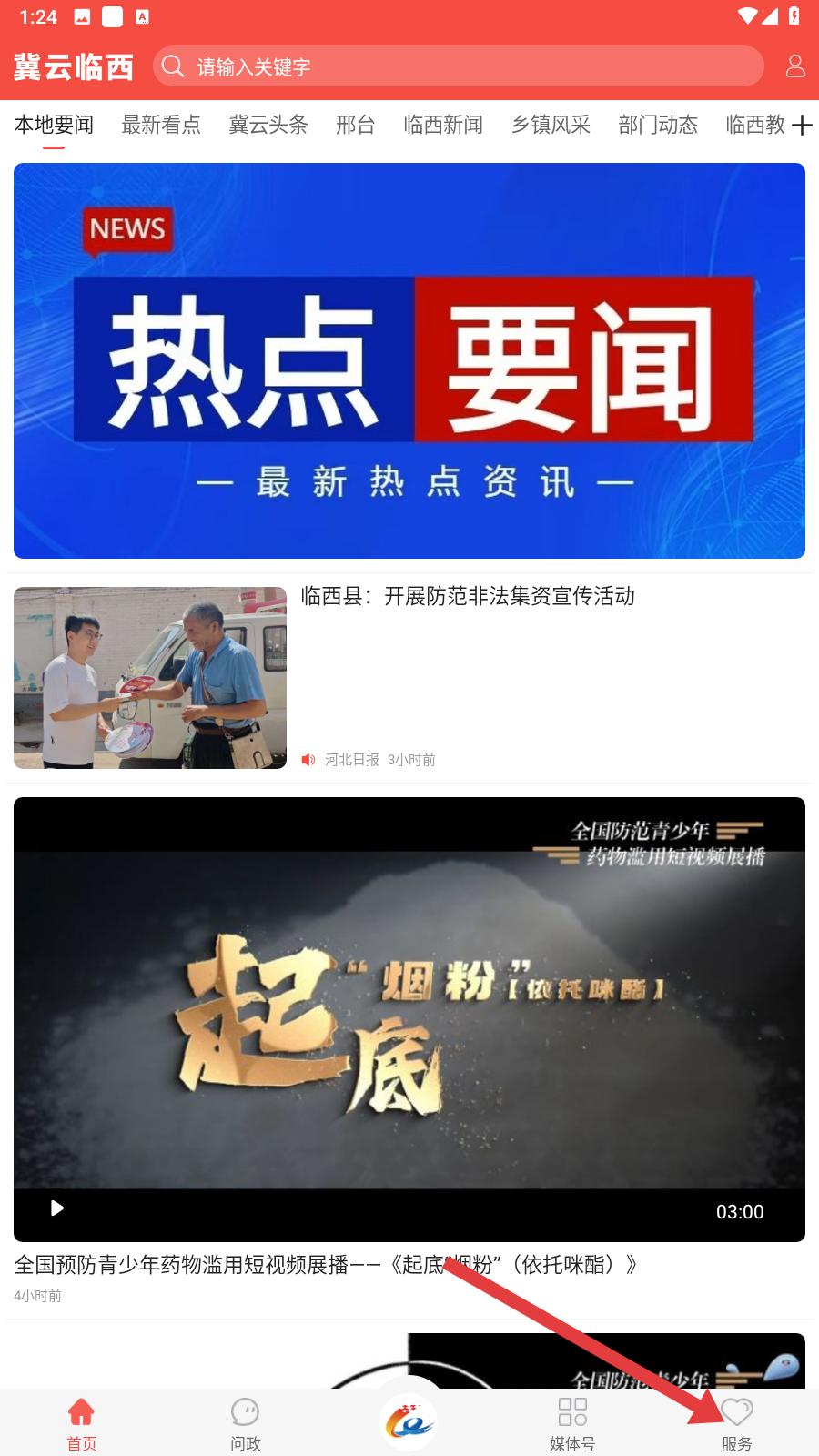This screenshot has height=1456, width=819.
Task: Open the 热点要闻 banner
Action: (409, 360)
